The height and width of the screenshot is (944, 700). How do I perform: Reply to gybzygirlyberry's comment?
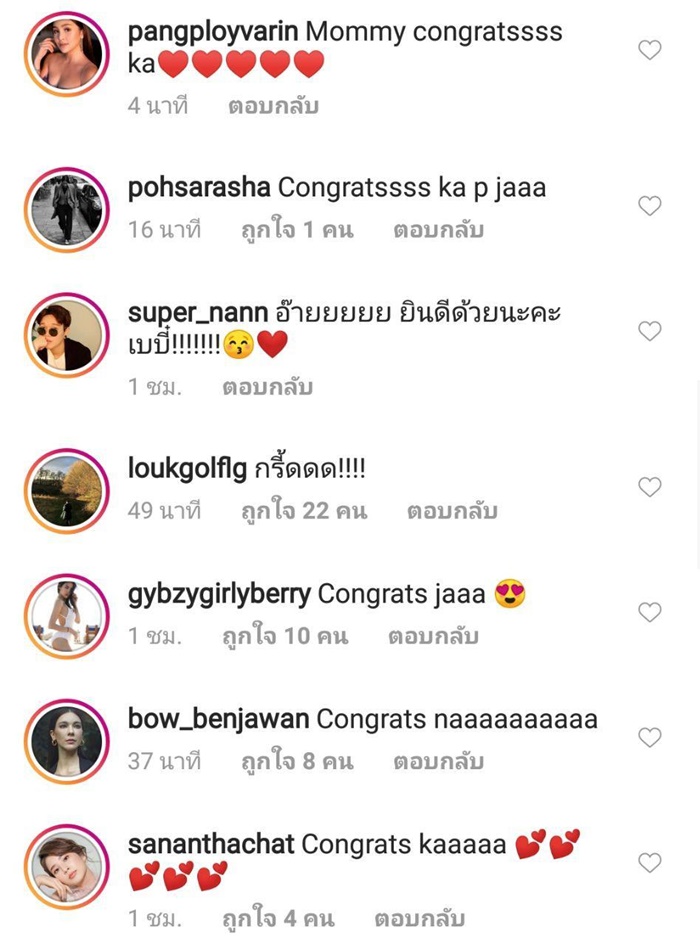point(434,636)
